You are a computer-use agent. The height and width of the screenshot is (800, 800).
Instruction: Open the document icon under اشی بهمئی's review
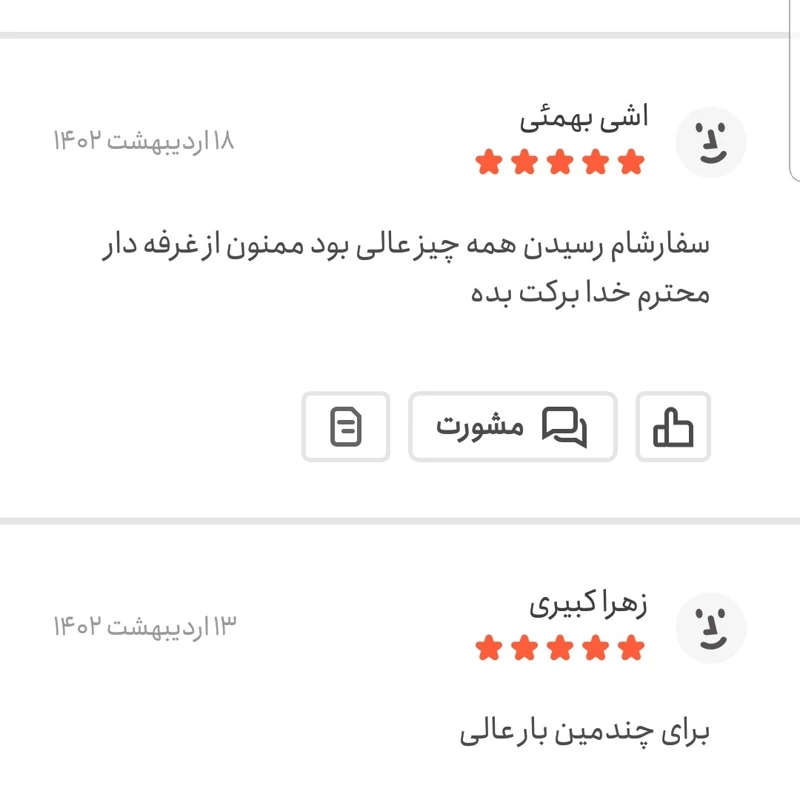(x=346, y=427)
